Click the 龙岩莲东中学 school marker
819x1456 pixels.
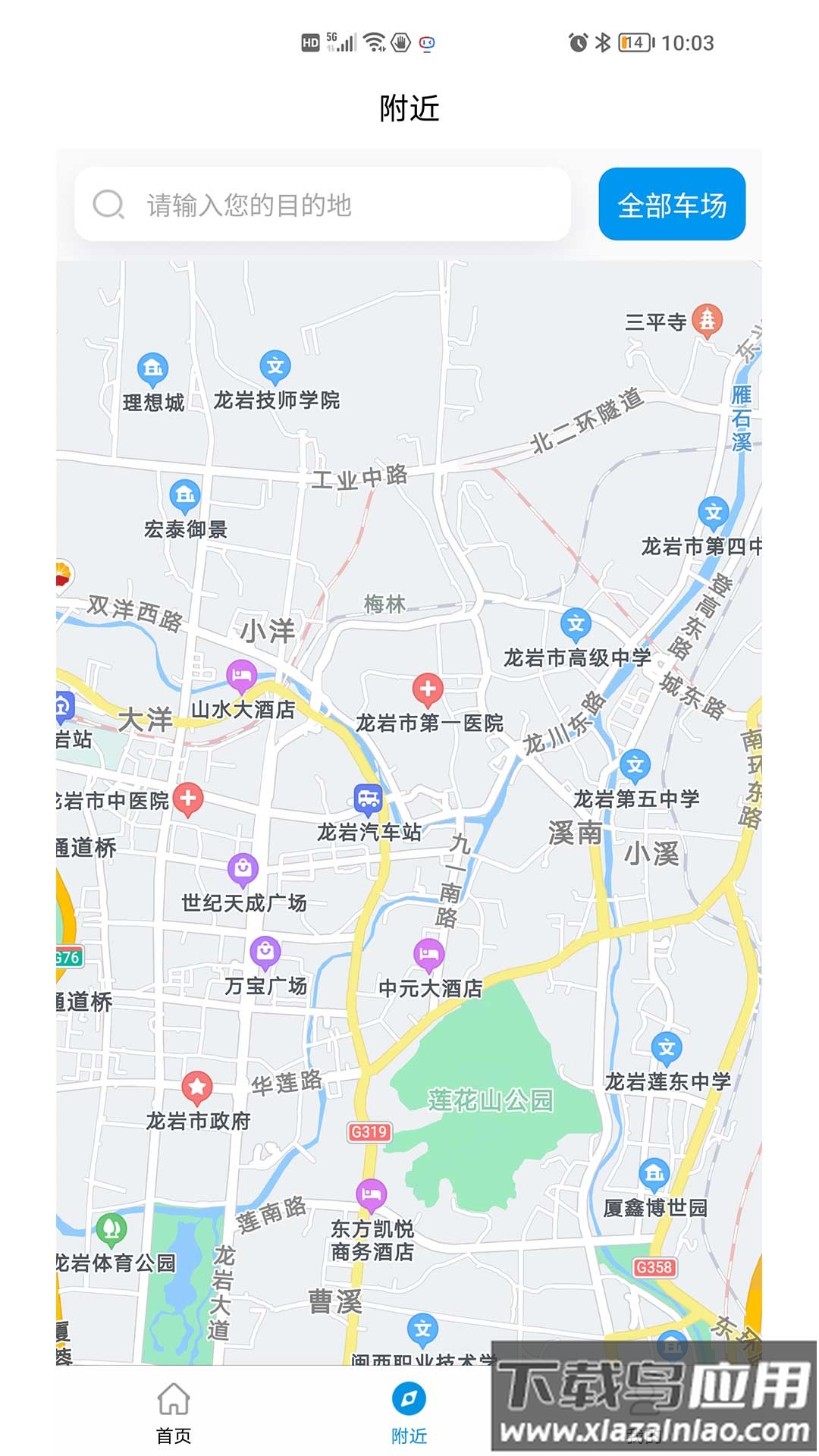666,1049
